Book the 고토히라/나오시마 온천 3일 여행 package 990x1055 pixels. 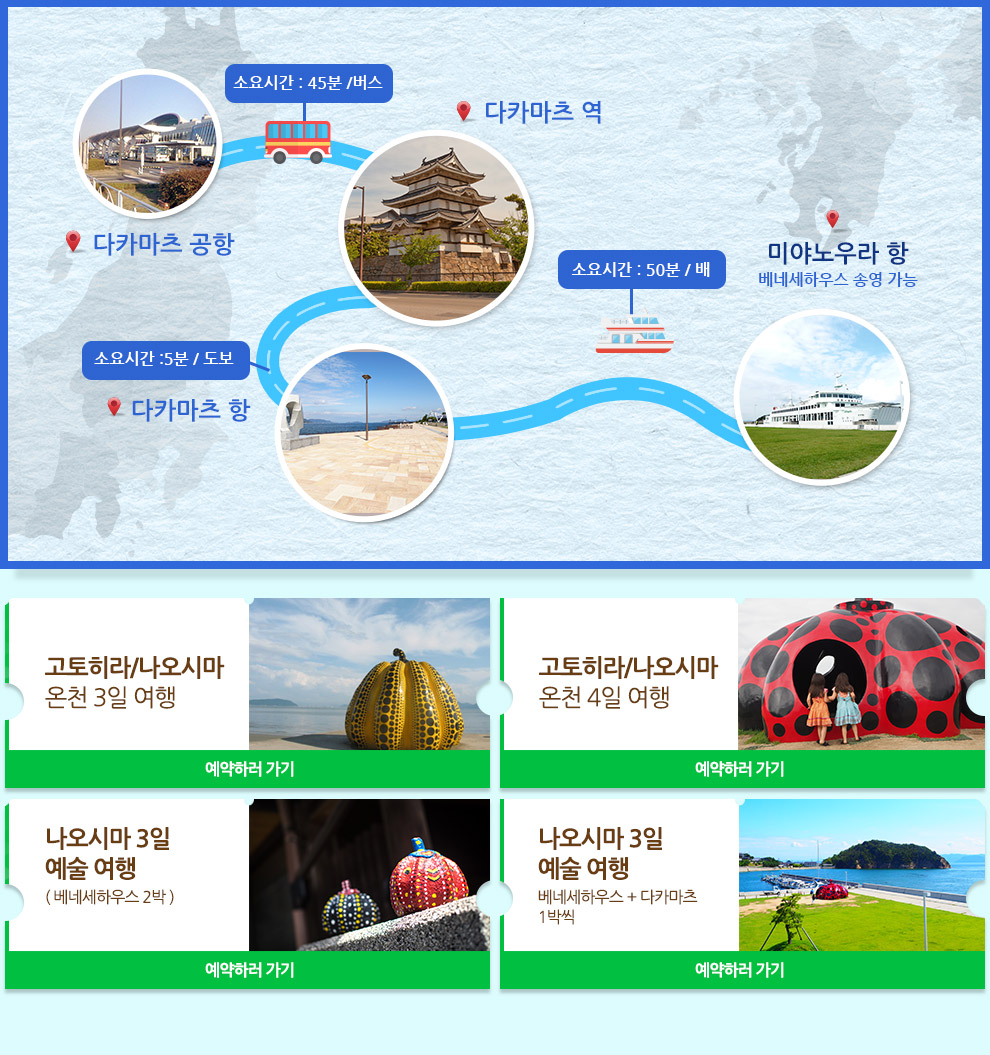248,769
